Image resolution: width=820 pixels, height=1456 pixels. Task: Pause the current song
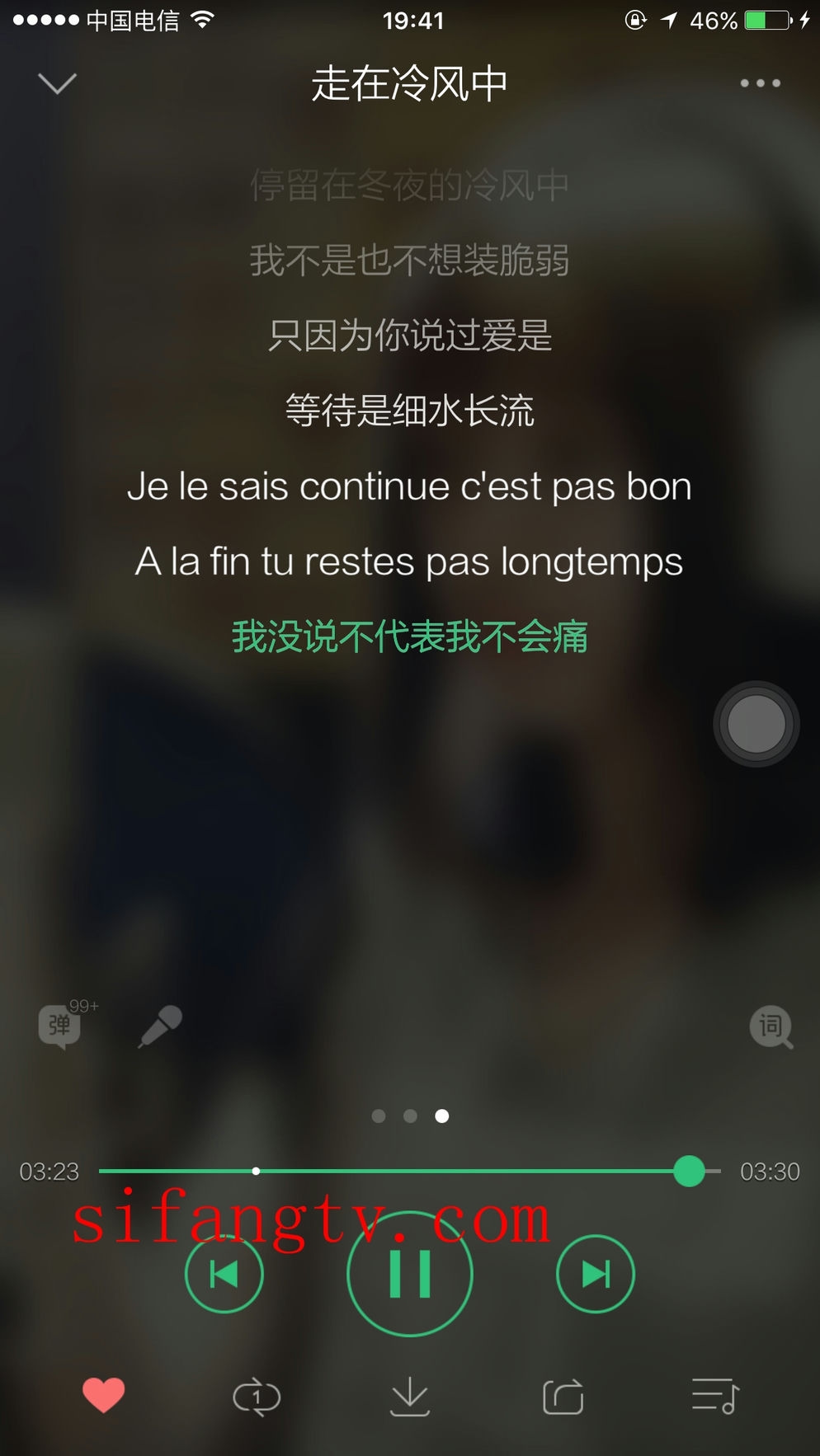coord(410,1274)
